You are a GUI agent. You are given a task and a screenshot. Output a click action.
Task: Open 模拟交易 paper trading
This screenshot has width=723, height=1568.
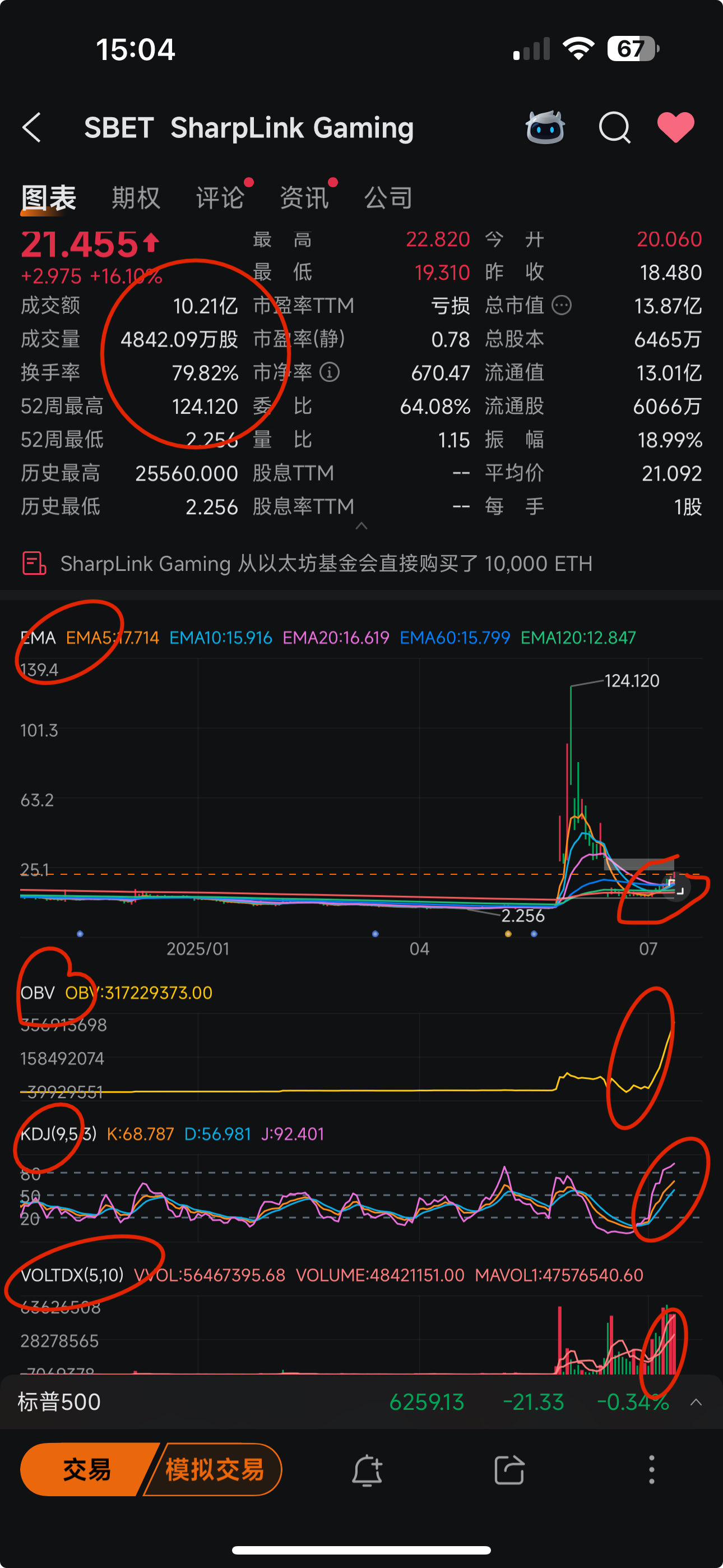pos(214,1469)
